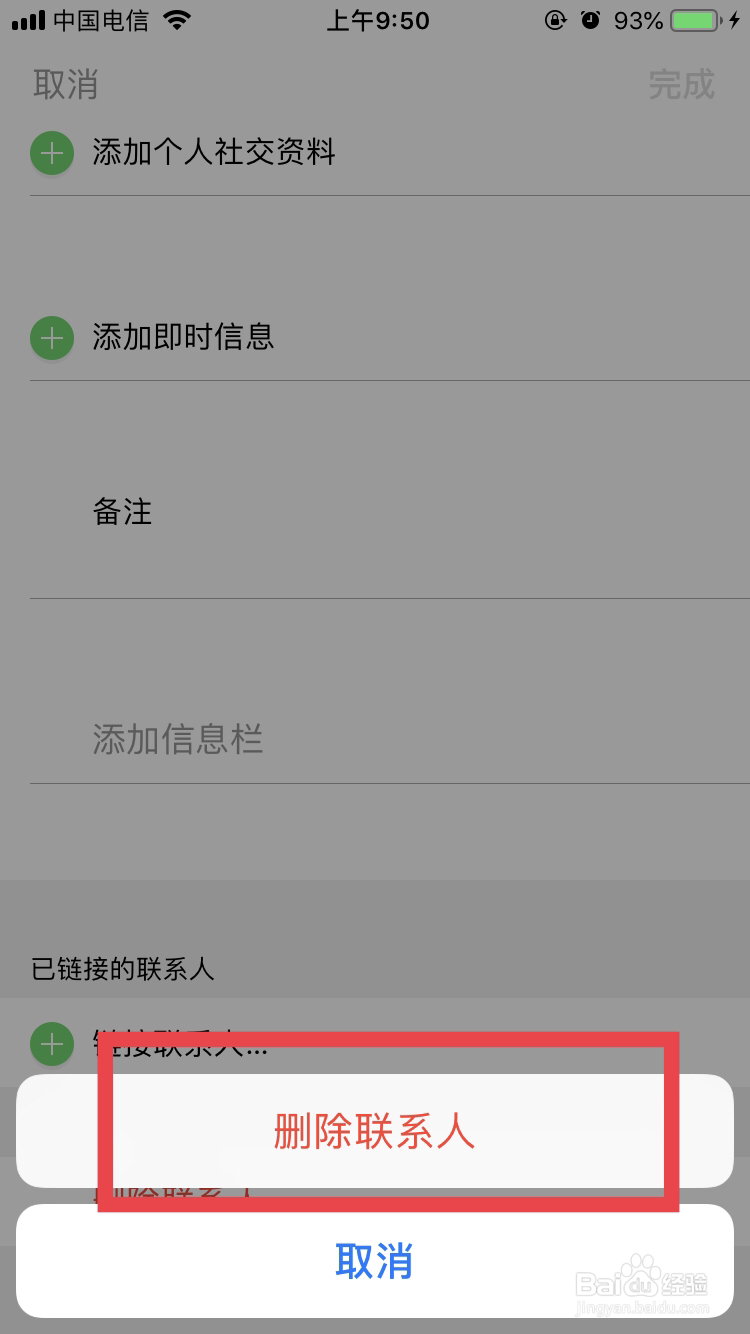
Task: Tap 取消 in the top left corner
Action: pos(66,85)
